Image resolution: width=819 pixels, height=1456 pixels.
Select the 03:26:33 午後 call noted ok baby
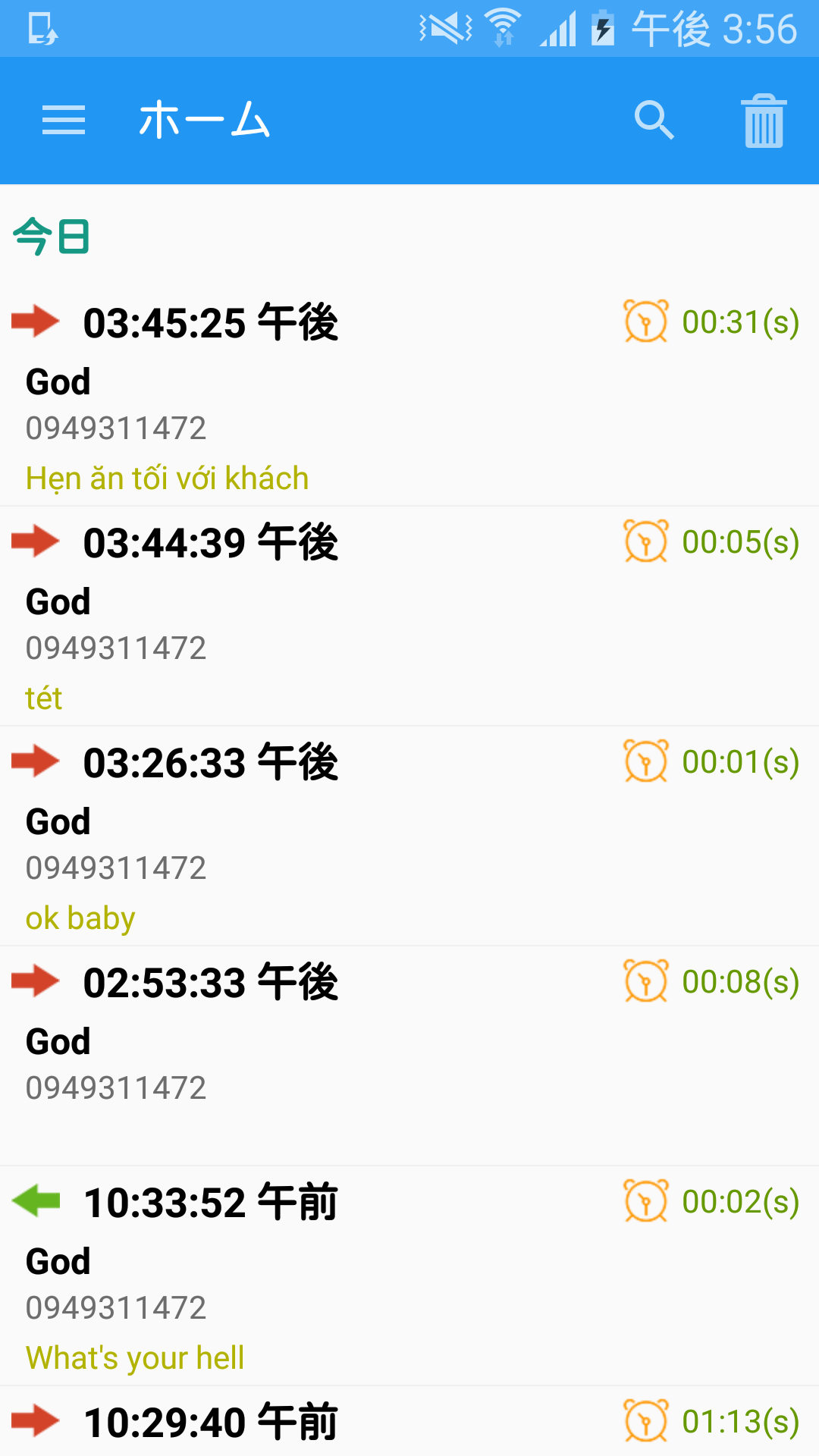pos(409,836)
